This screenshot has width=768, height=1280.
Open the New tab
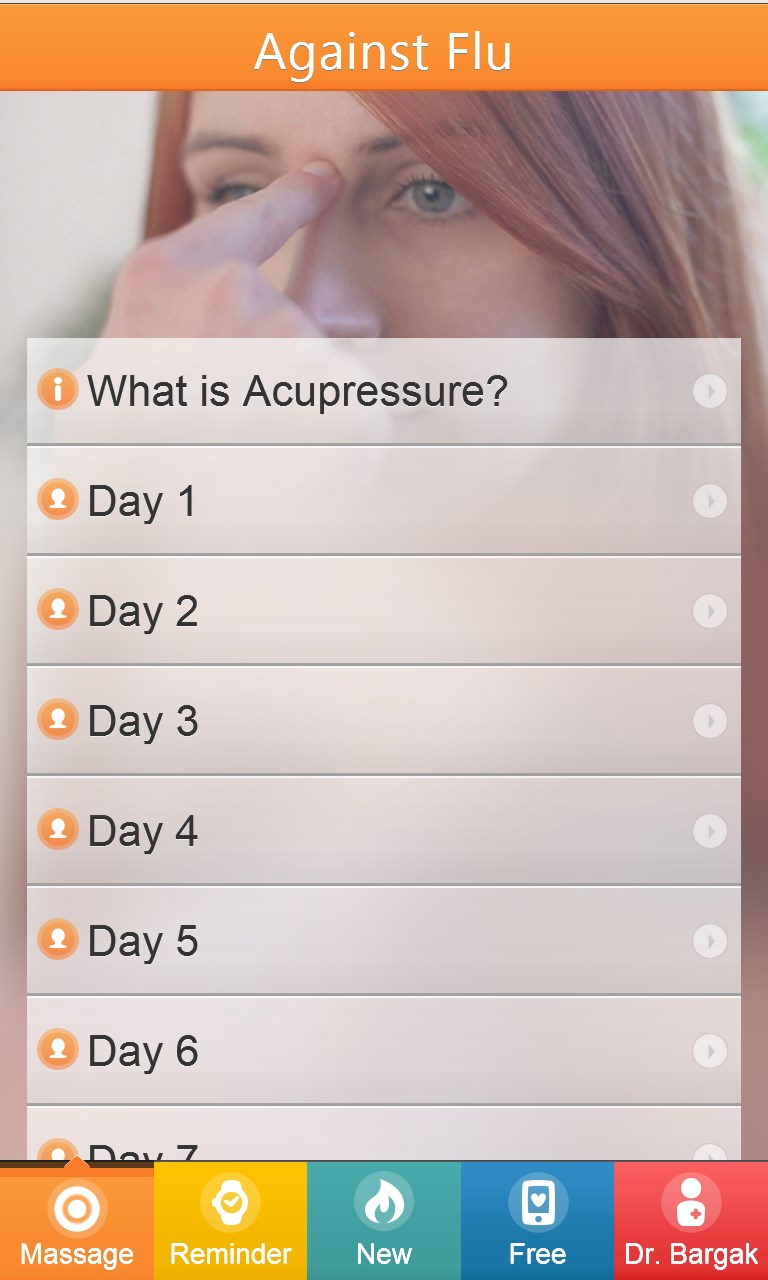(384, 1222)
